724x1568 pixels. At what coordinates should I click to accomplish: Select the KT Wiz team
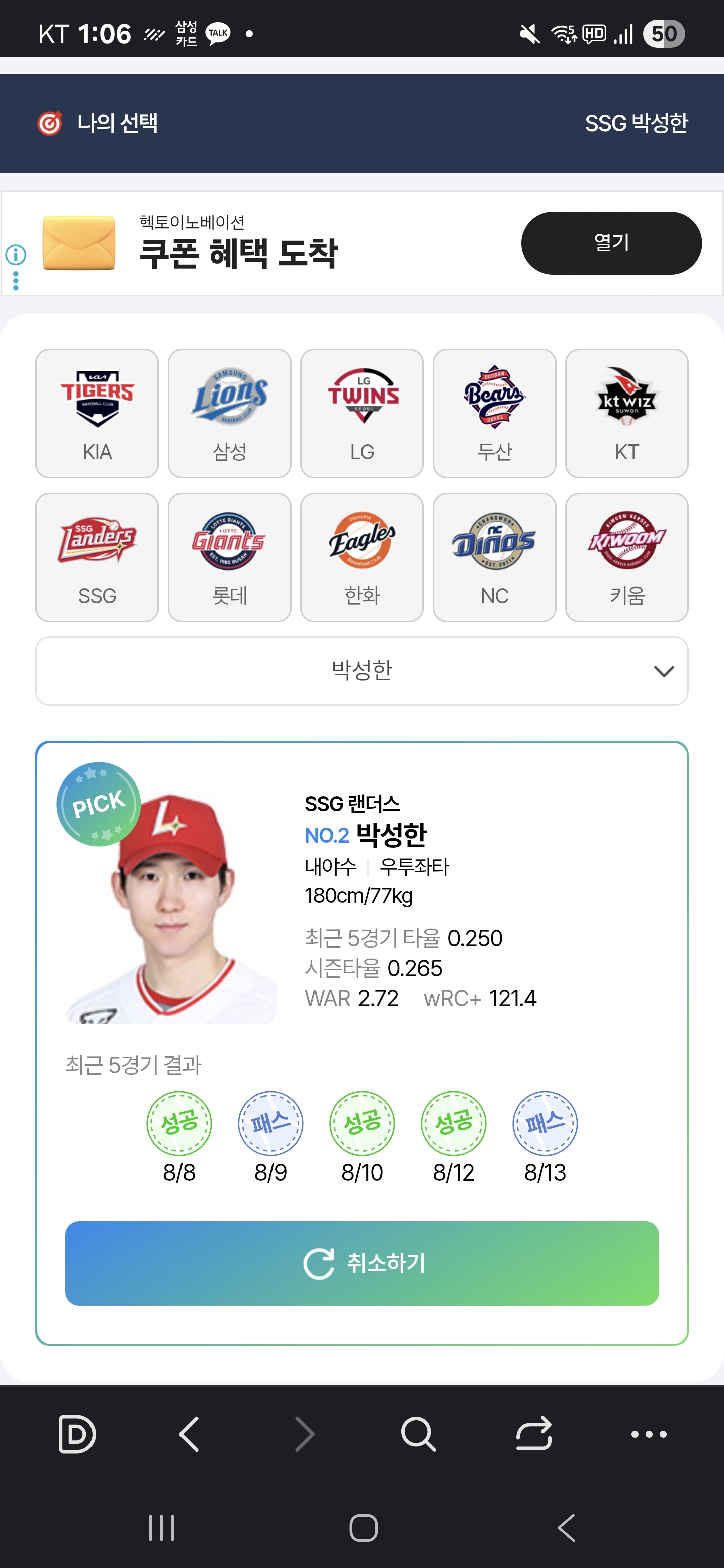[626, 413]
